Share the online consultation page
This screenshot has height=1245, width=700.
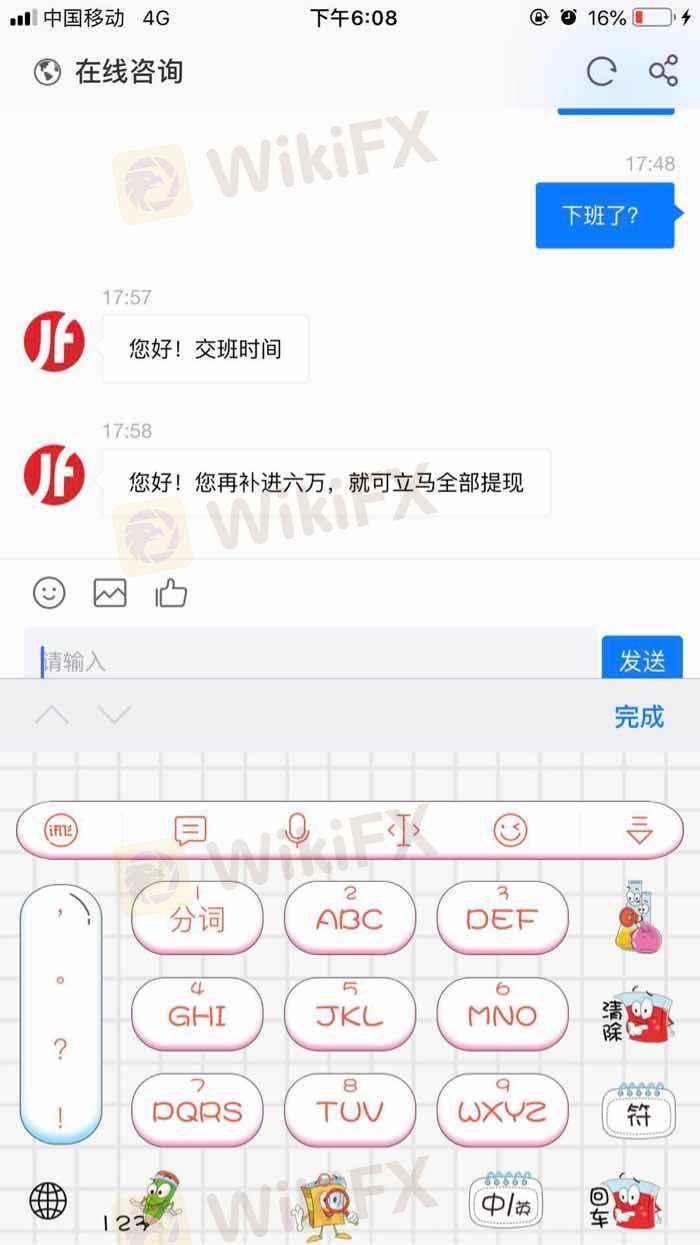point(663,72)
